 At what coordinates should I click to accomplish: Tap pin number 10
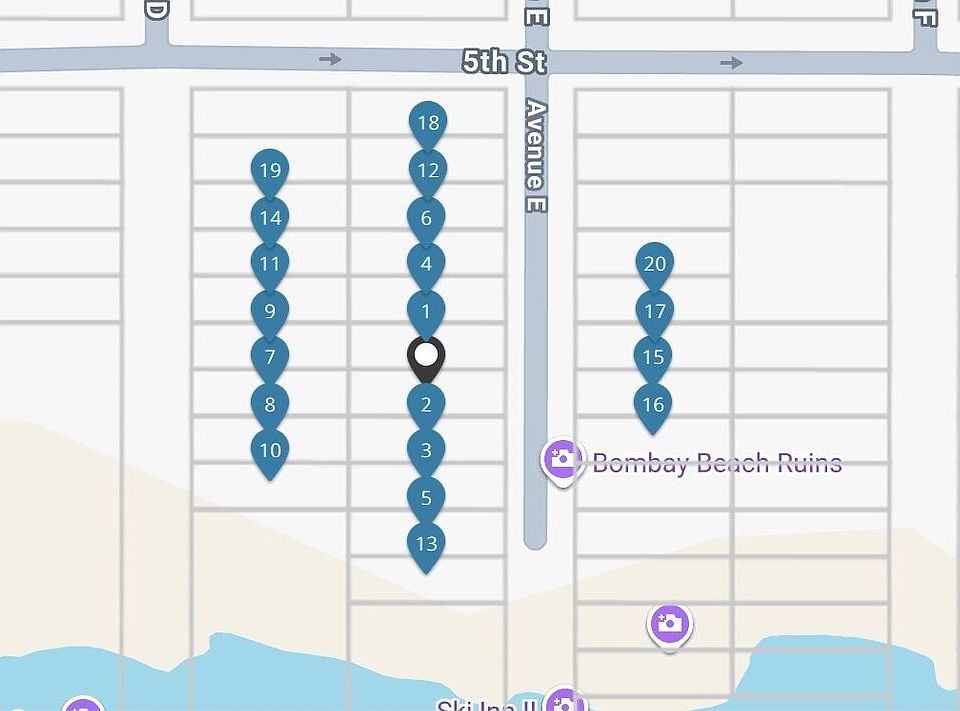coord(269,450)
